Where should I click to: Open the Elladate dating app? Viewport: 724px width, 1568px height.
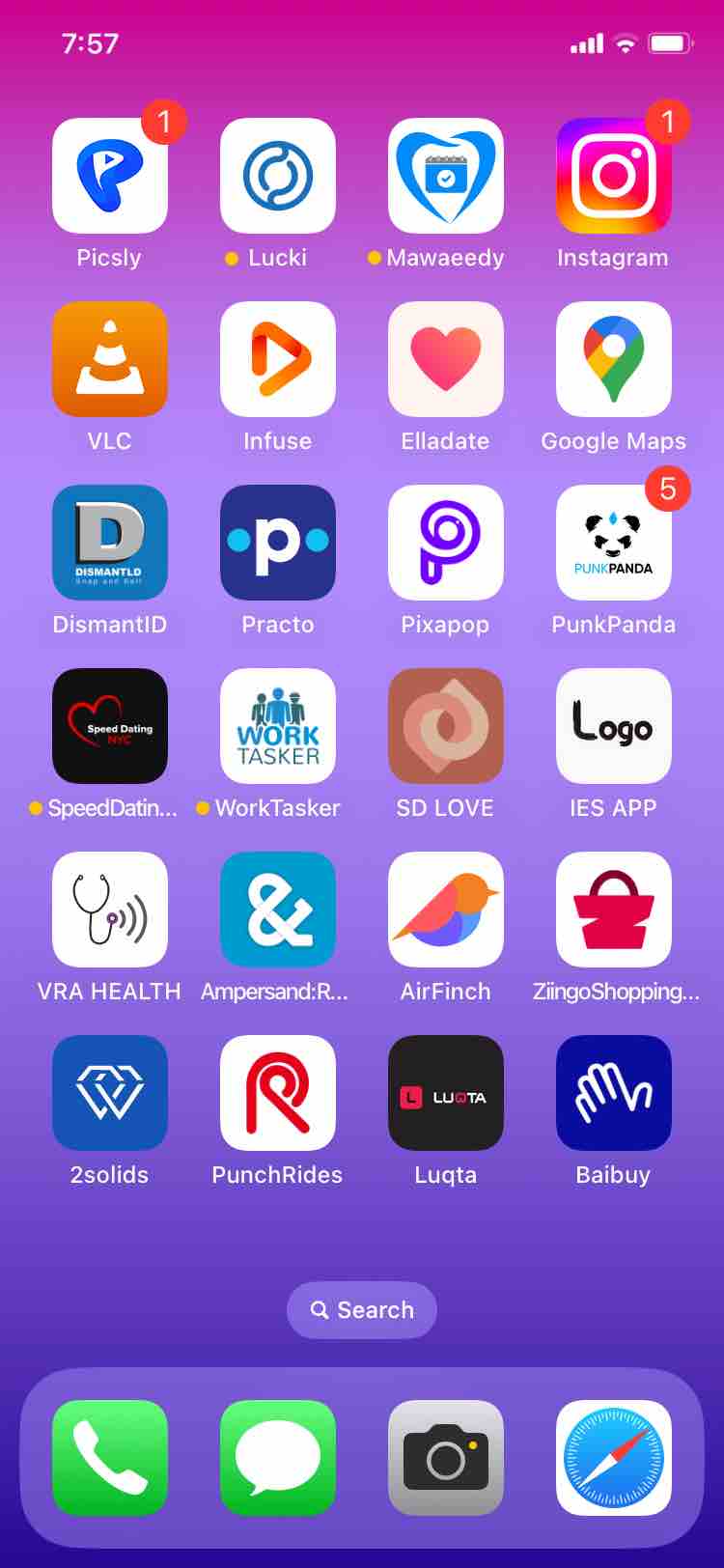pyautogui.click(x=446, y=359)
